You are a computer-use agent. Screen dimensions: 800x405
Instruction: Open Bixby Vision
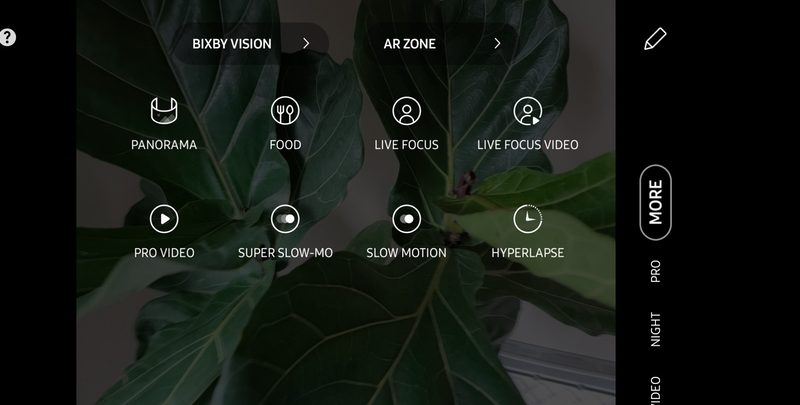(252, 44)
